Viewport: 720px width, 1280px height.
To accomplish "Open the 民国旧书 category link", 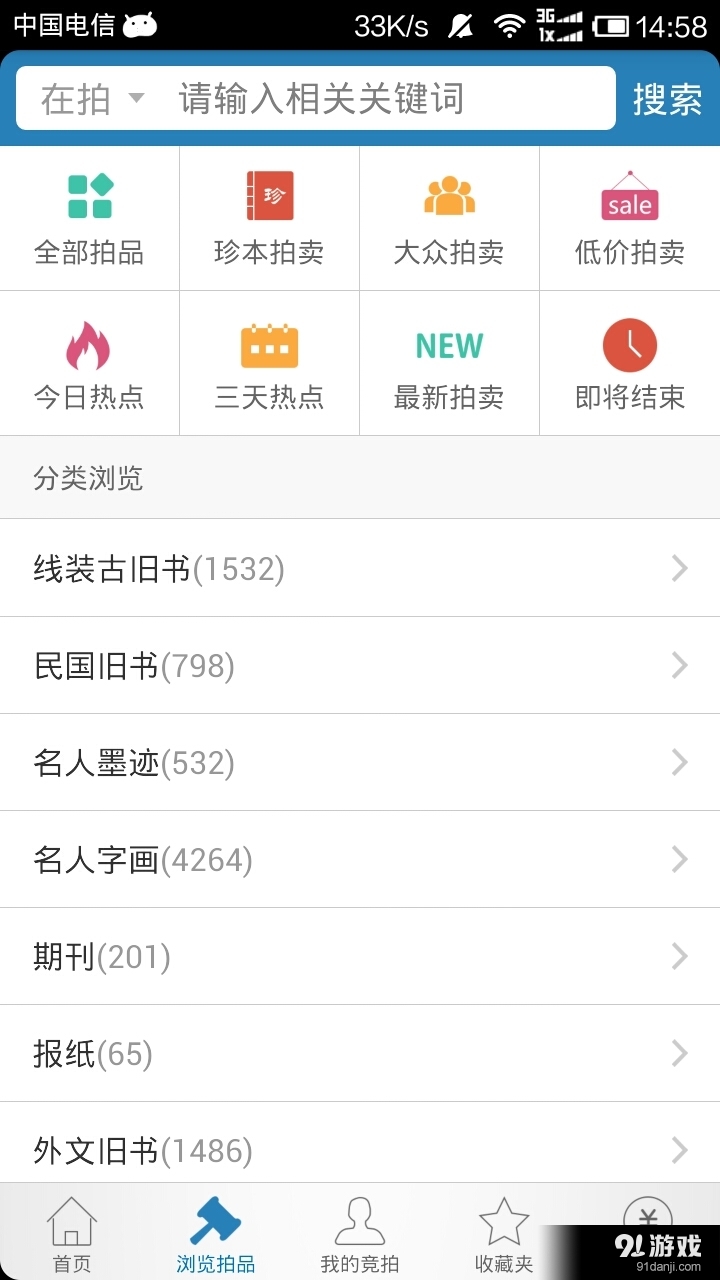I will click(360, 665).
